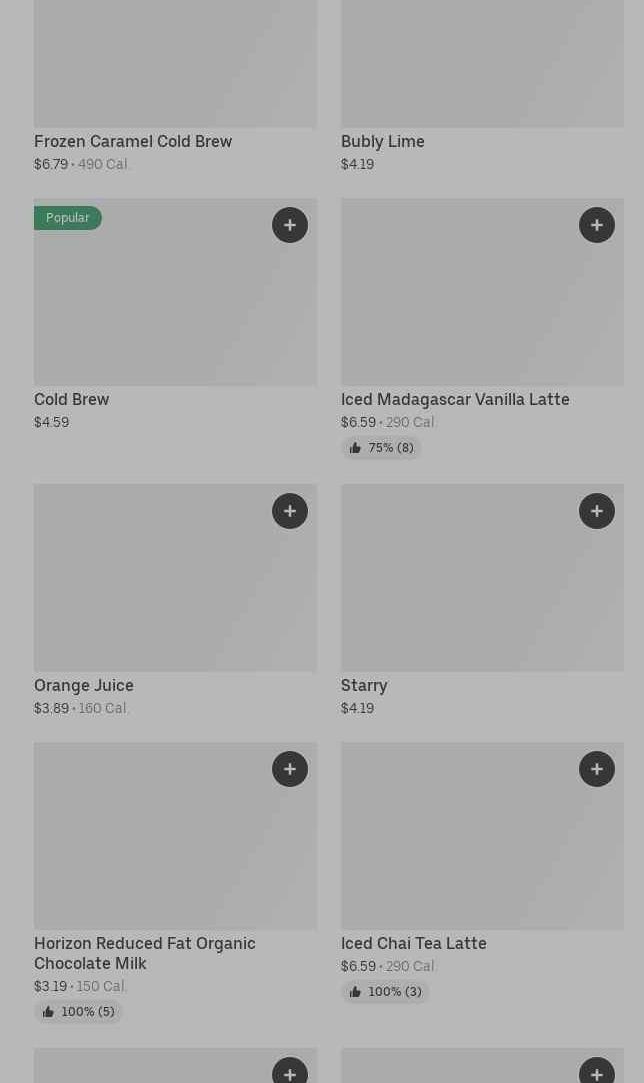This screenshot has height=1083, width=644.
Task: Open the Starry product card
Action: point(482,601)
